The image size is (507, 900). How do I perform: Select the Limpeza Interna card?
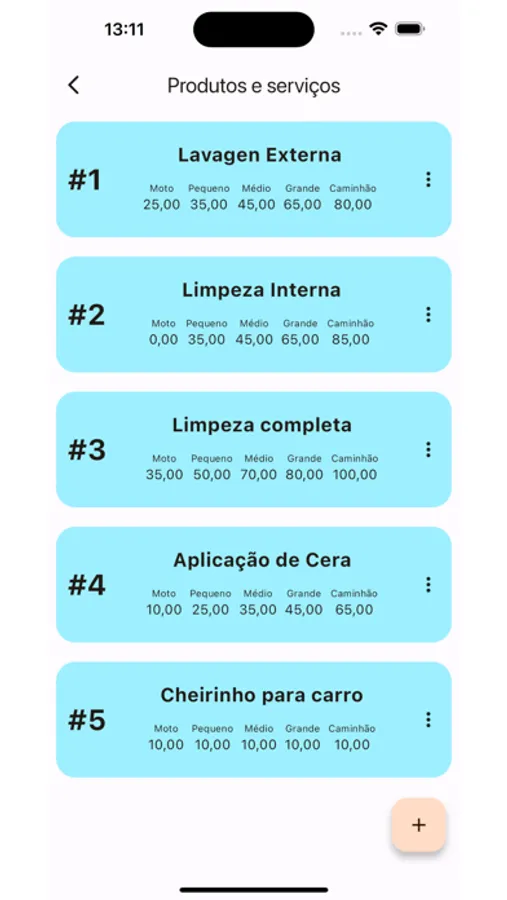[x=253, y=315]
